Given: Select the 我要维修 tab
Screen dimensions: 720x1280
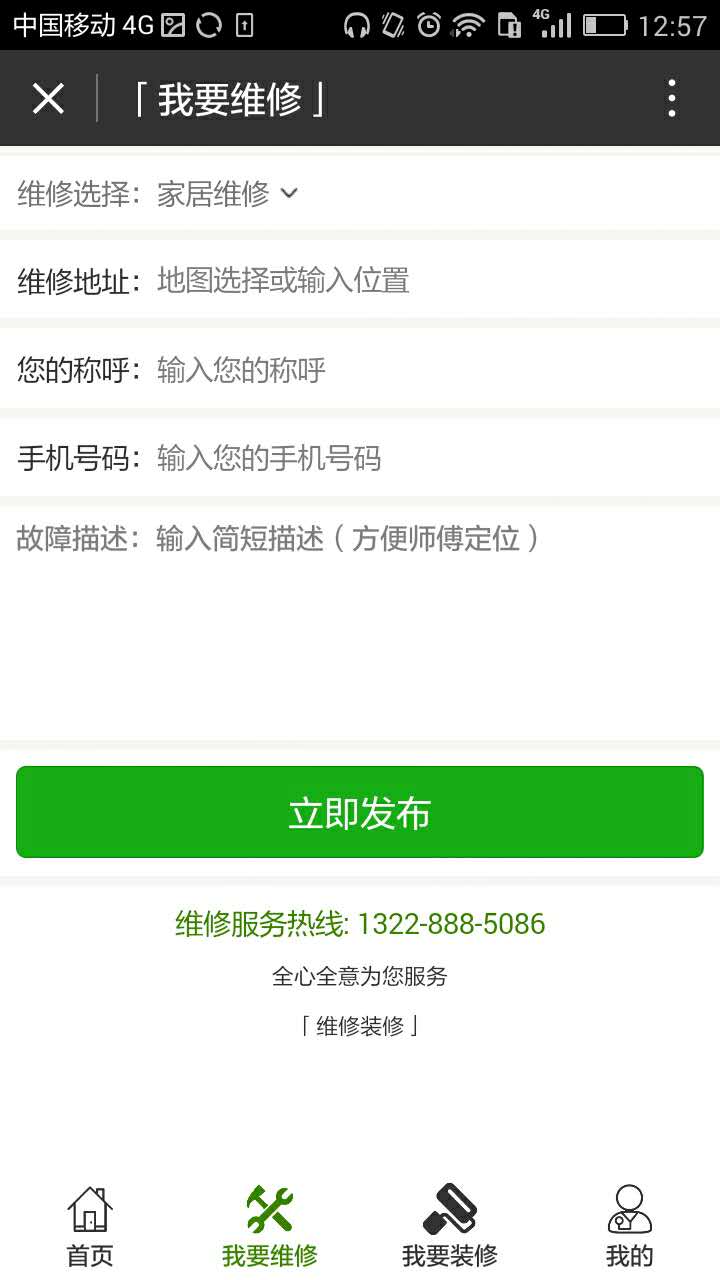Looking at the screenshot, I should pos(270,1226).
